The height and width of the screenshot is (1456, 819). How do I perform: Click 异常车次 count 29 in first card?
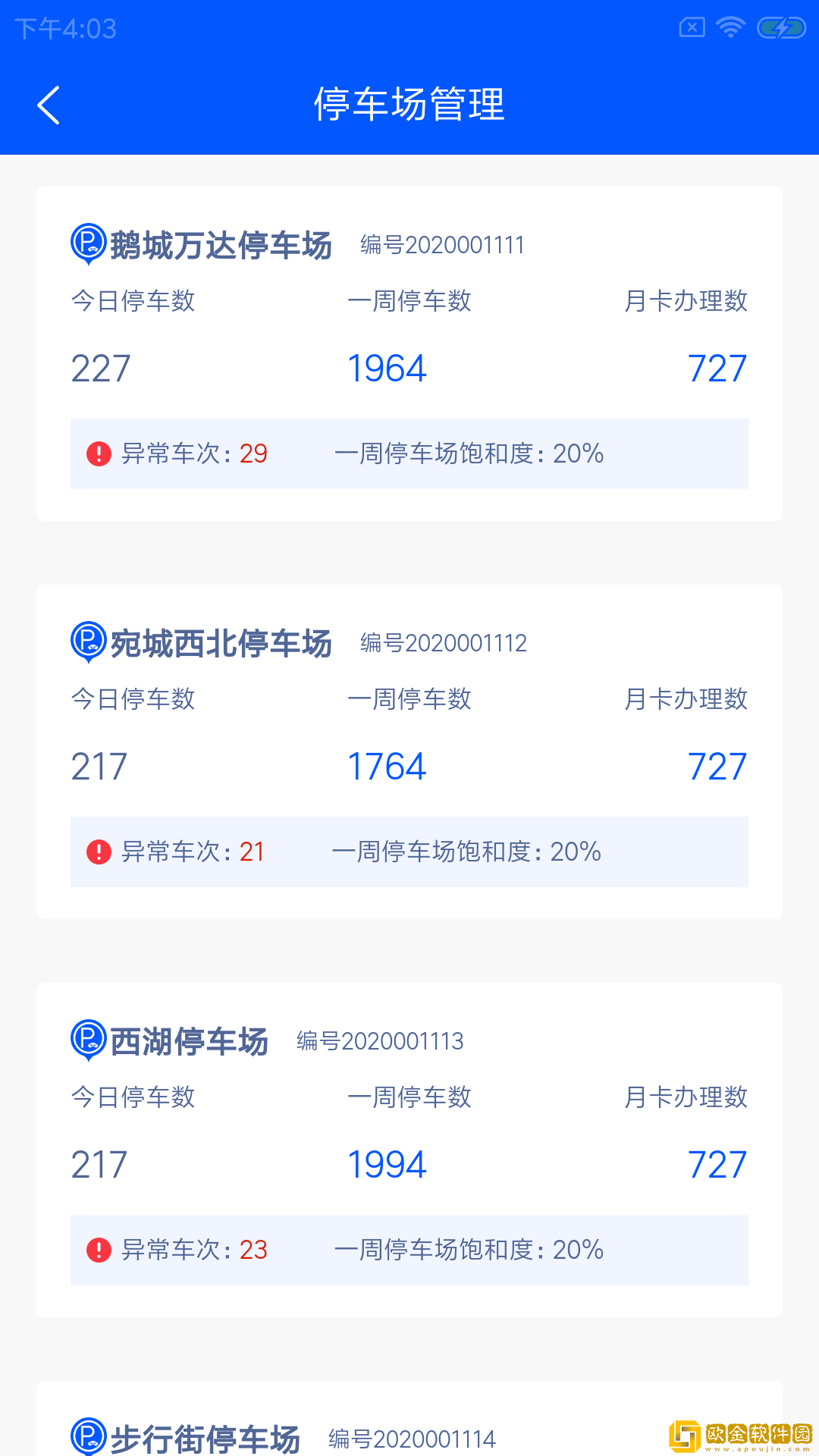(x=254, y=453)
